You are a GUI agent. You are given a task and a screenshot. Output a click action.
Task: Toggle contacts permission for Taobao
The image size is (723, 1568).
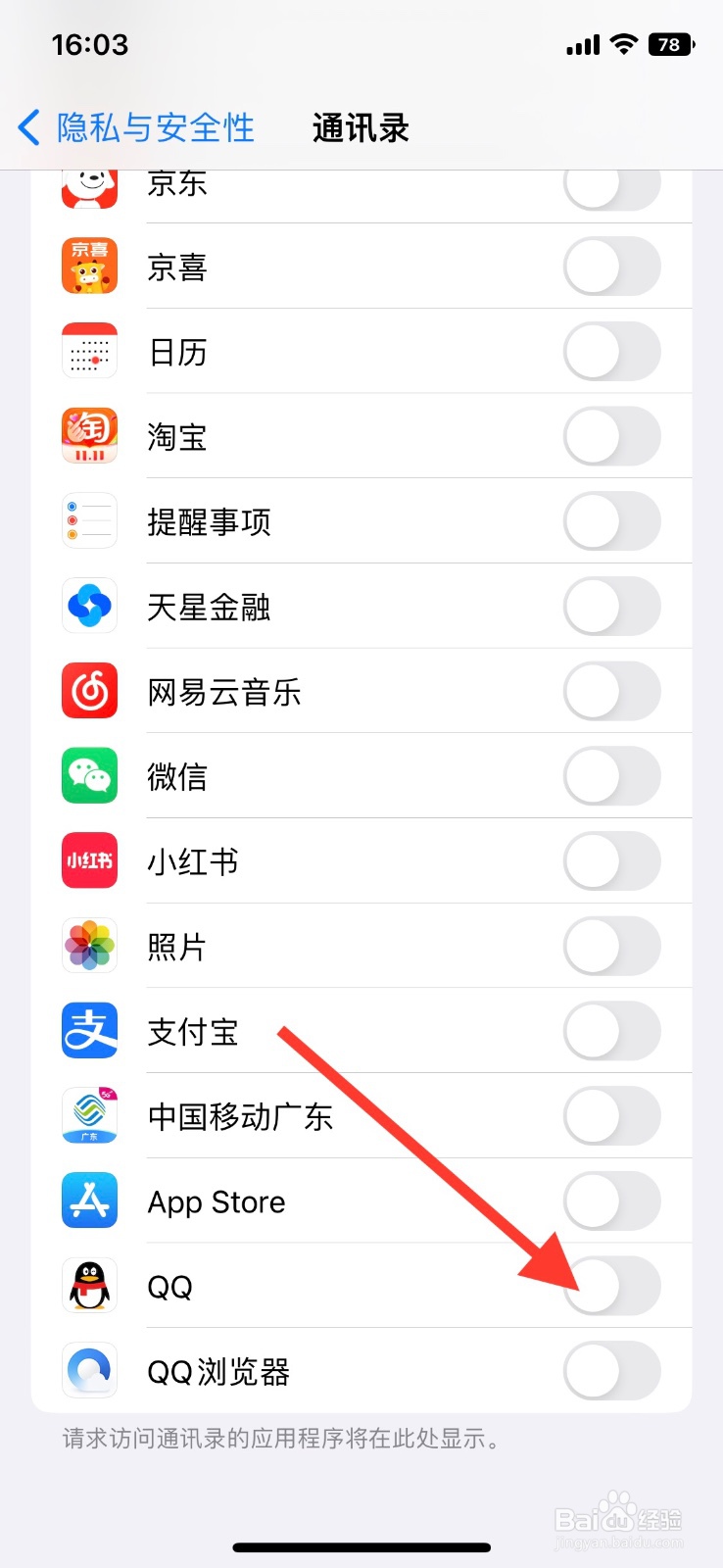pyautogui.click(x=611, y=436)
